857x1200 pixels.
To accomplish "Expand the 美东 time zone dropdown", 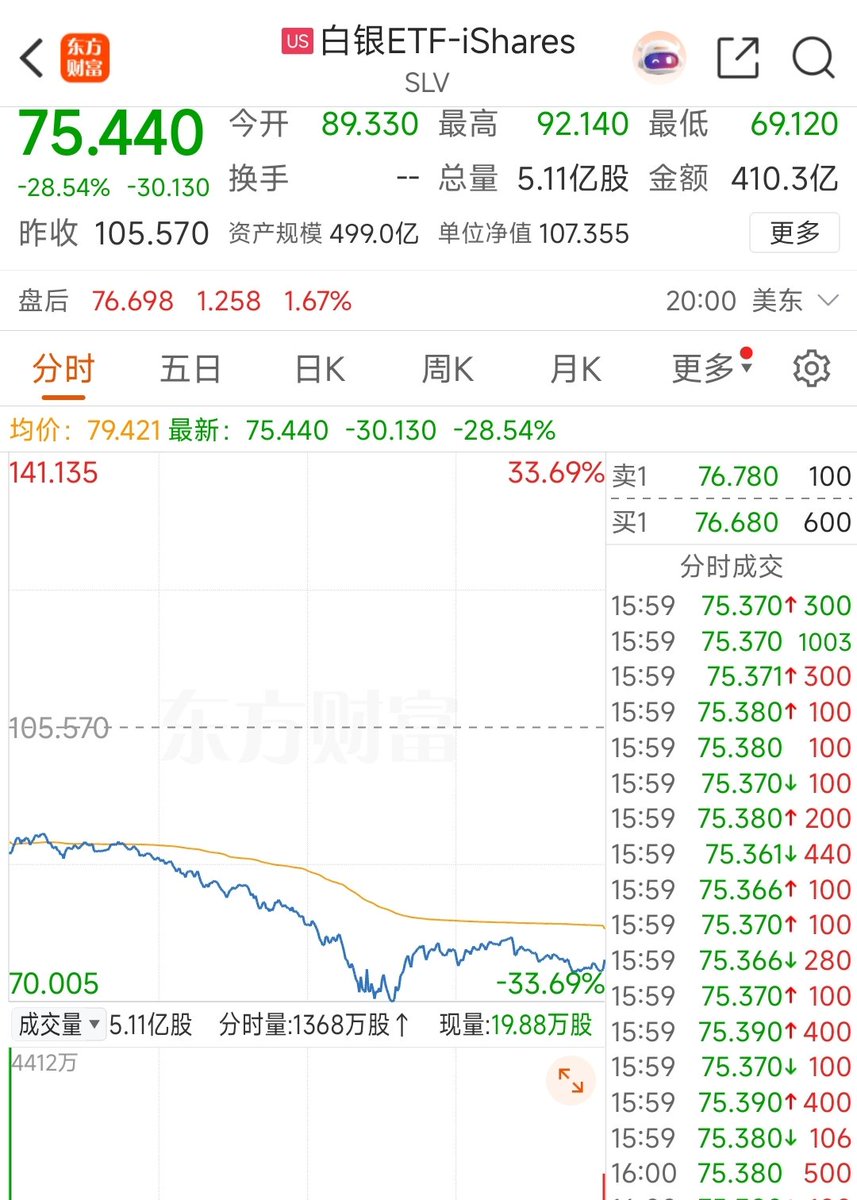I will (x=828, y=301).
